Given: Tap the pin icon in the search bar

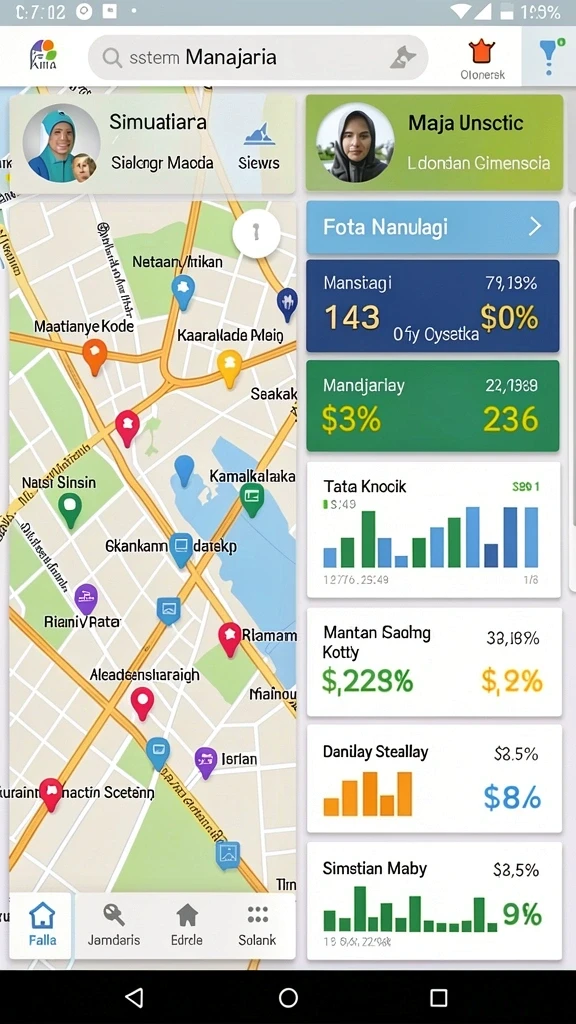Looking at the screenshot, I should (x=403, y=57).
